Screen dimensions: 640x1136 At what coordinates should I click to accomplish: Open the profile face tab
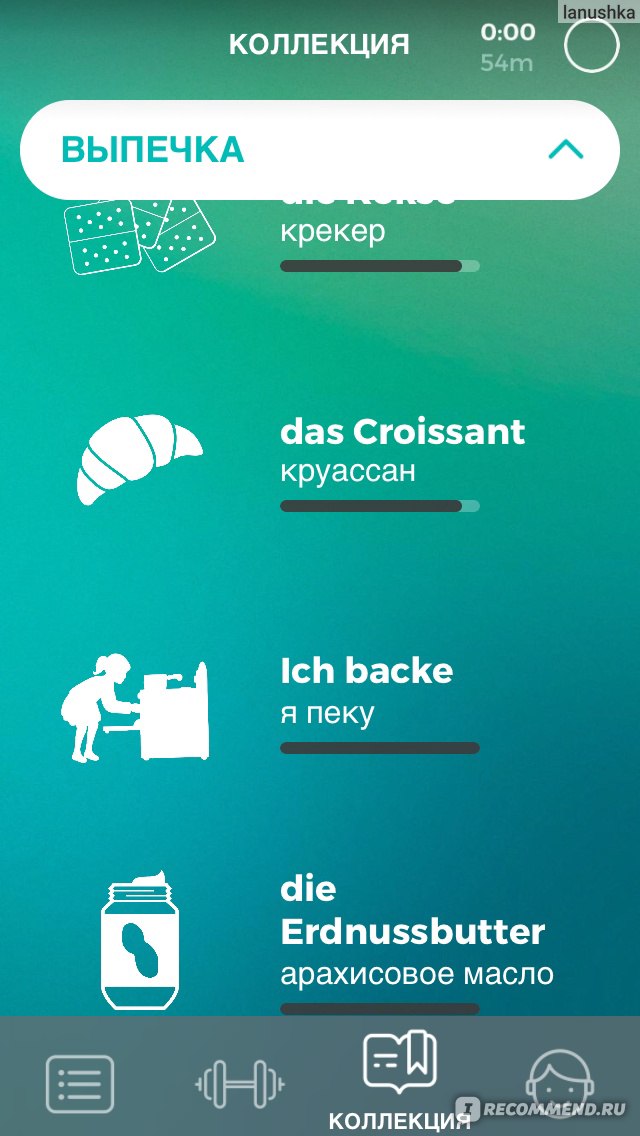(560, 1084)
